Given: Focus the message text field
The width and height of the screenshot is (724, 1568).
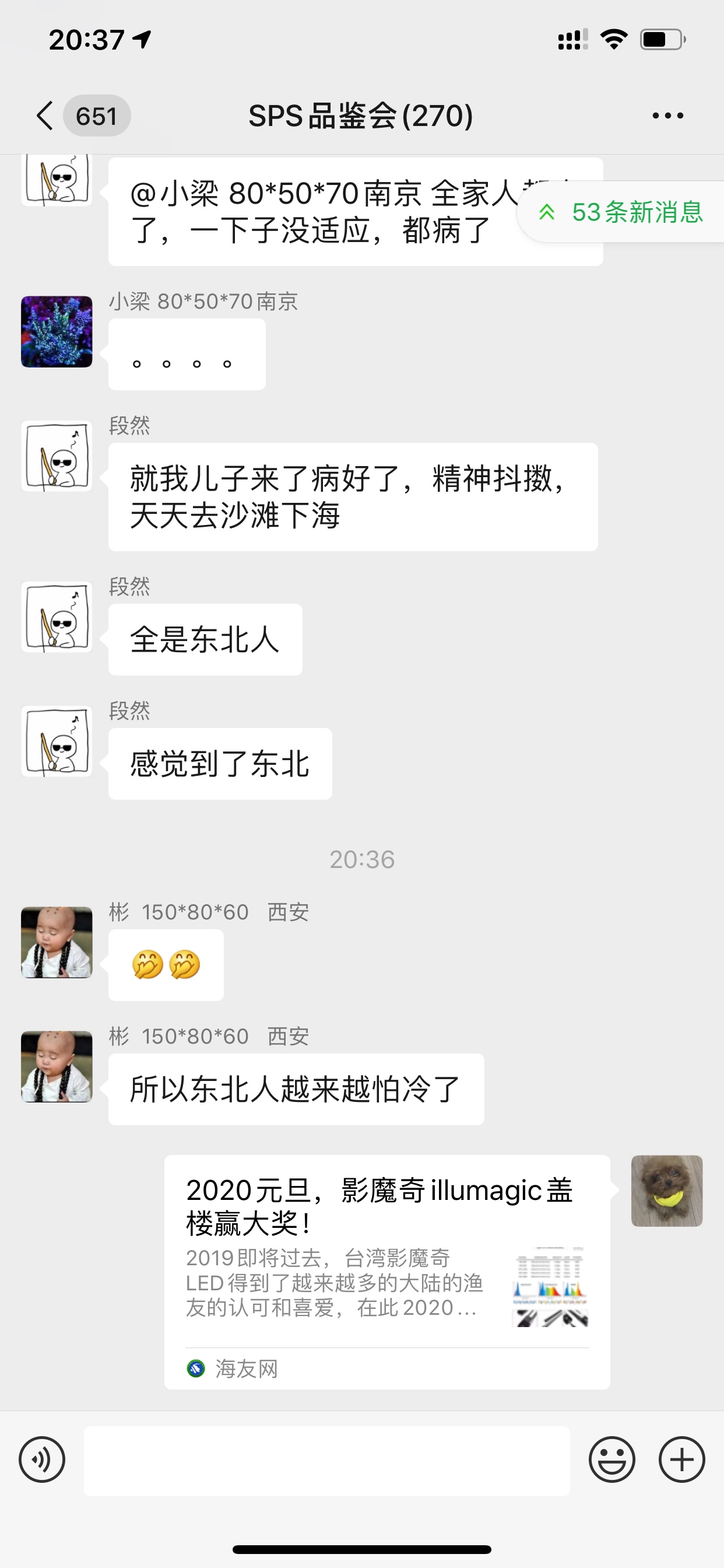Looking at the screenshot, I should click(326, 1460).
